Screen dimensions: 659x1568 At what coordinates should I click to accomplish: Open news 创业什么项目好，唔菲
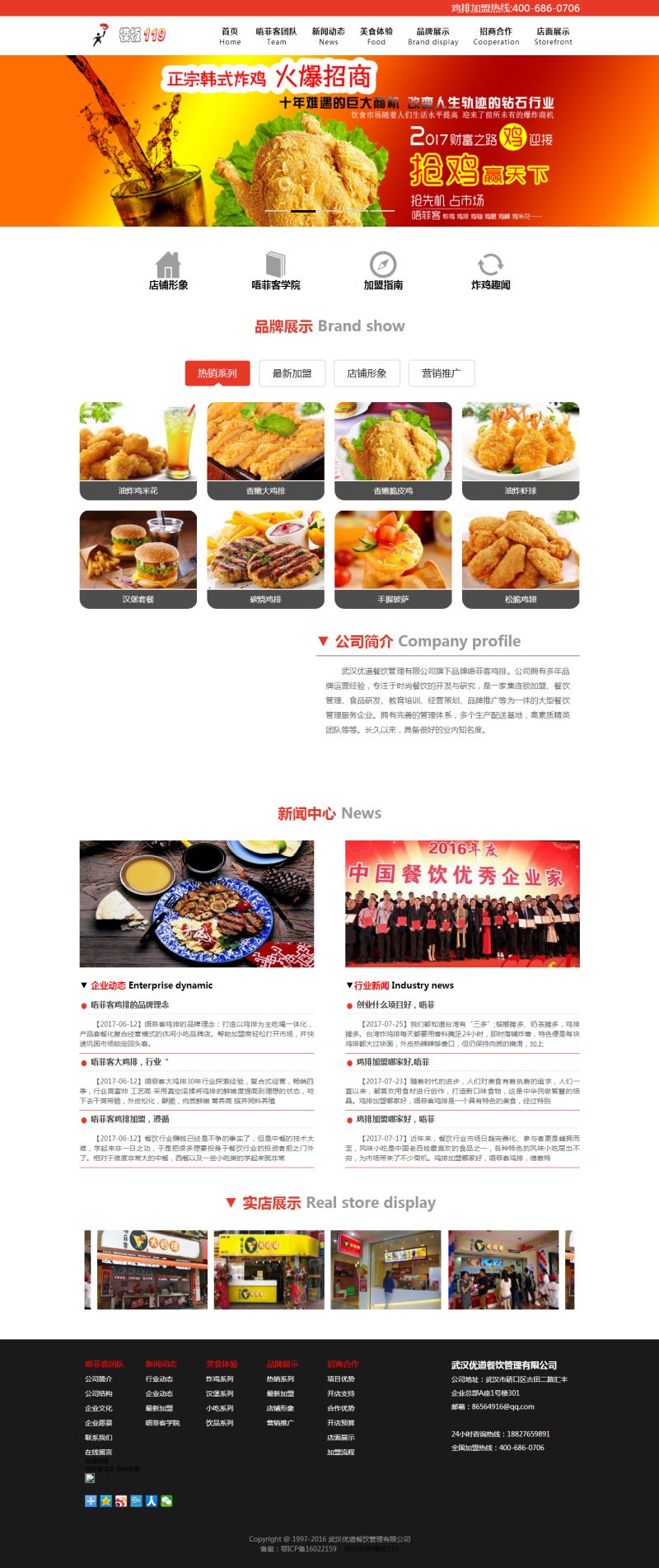point(395,1004)
